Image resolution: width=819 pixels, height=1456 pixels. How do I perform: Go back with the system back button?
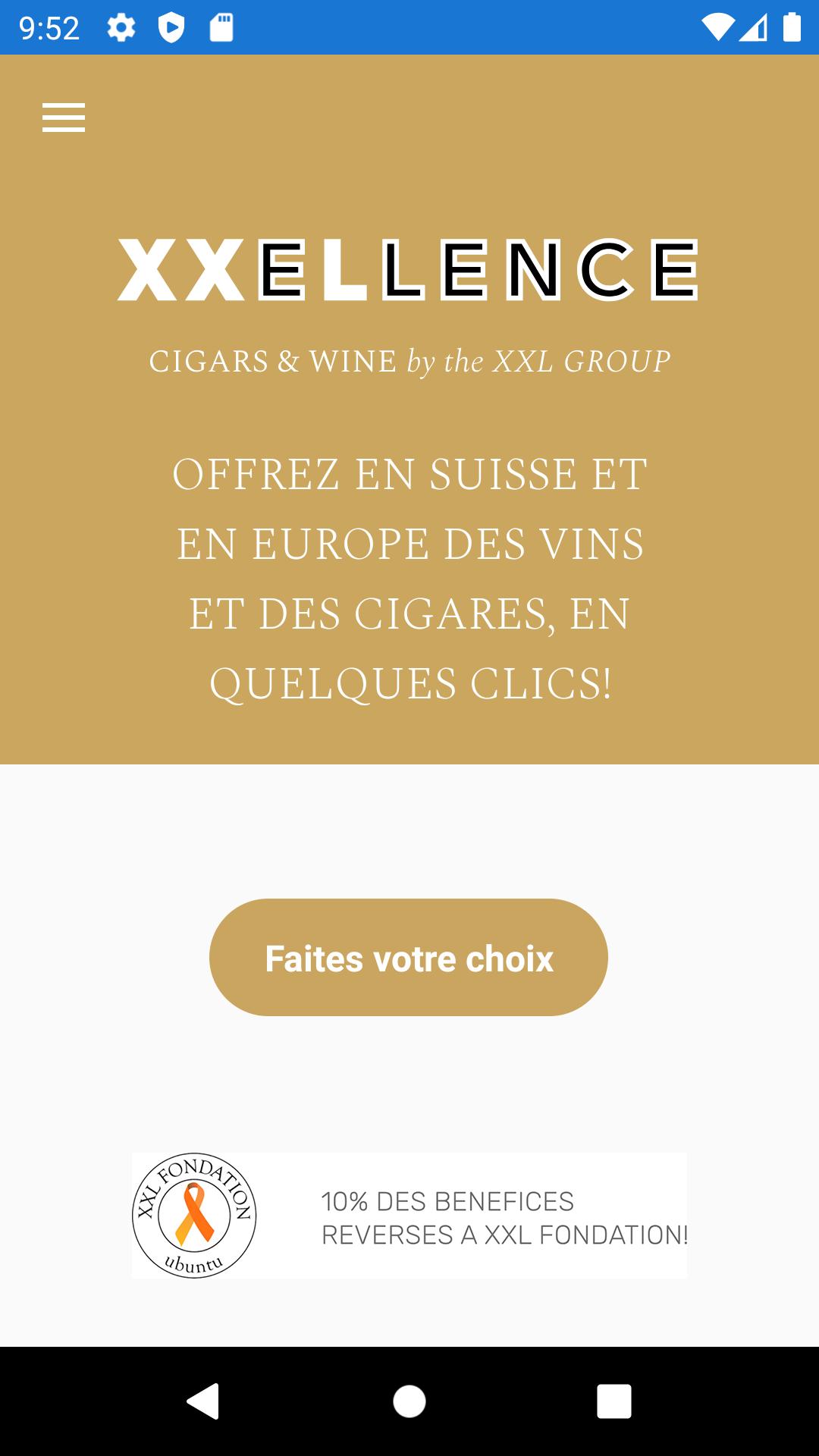click(x=203, y=1401)
